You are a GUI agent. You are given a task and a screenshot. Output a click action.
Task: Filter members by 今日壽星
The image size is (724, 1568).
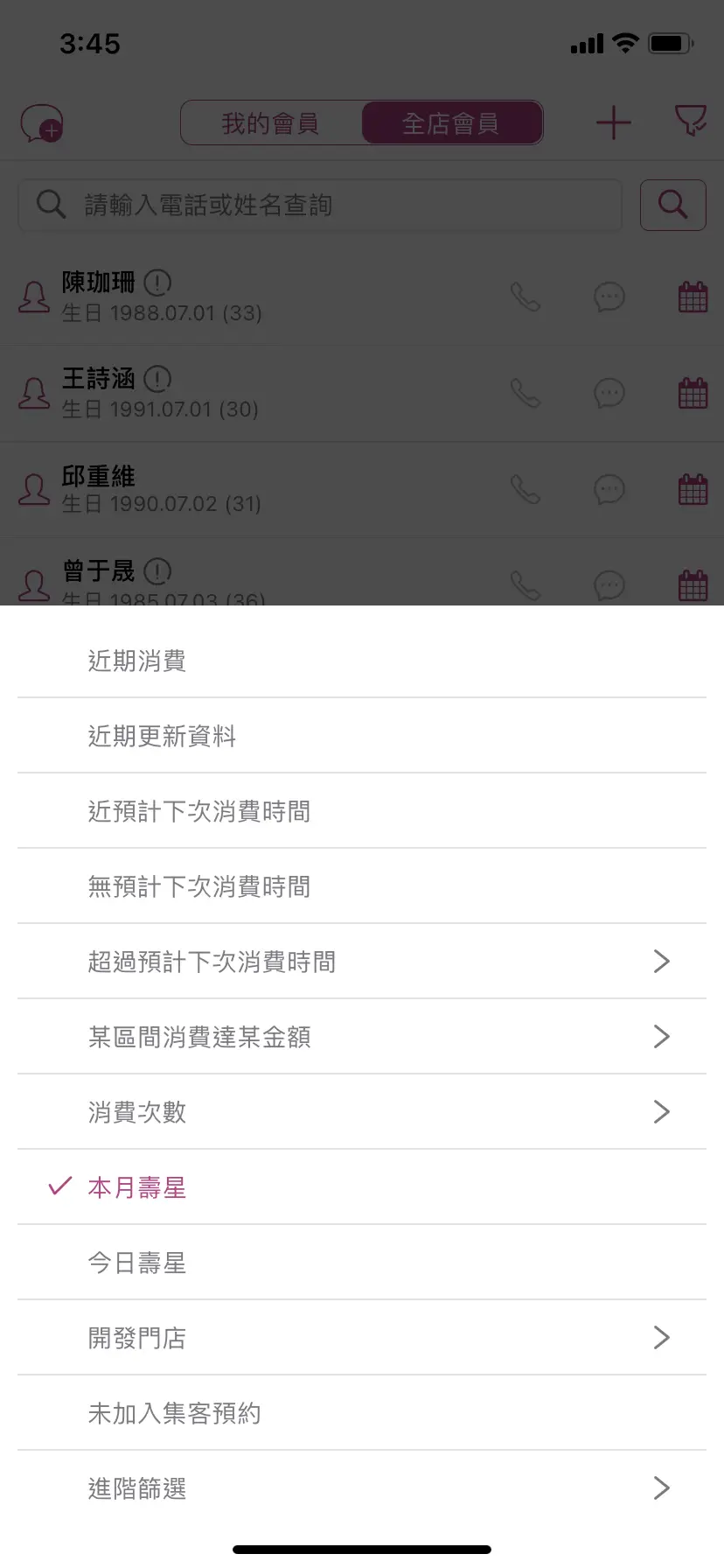[137, 1263]
